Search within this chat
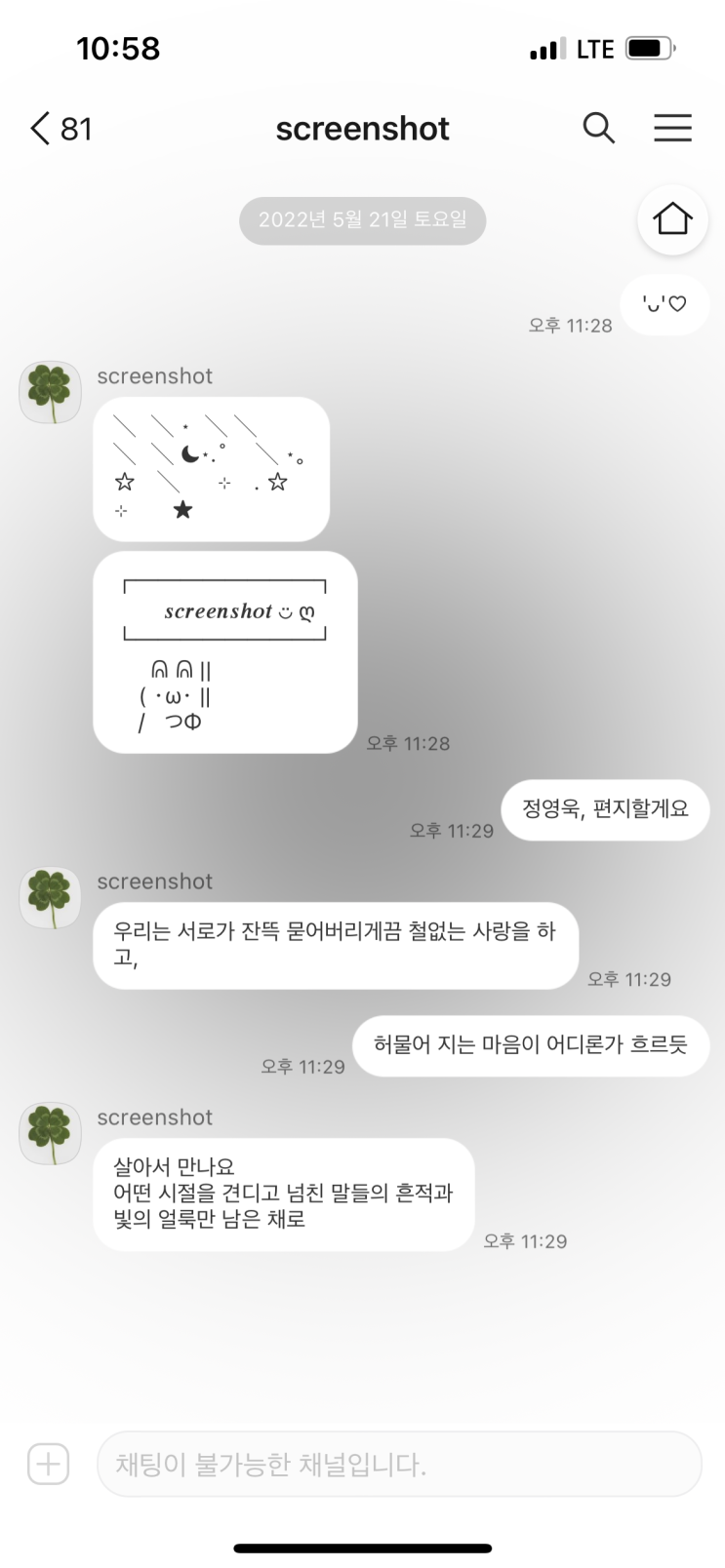 tap(598, 128)
